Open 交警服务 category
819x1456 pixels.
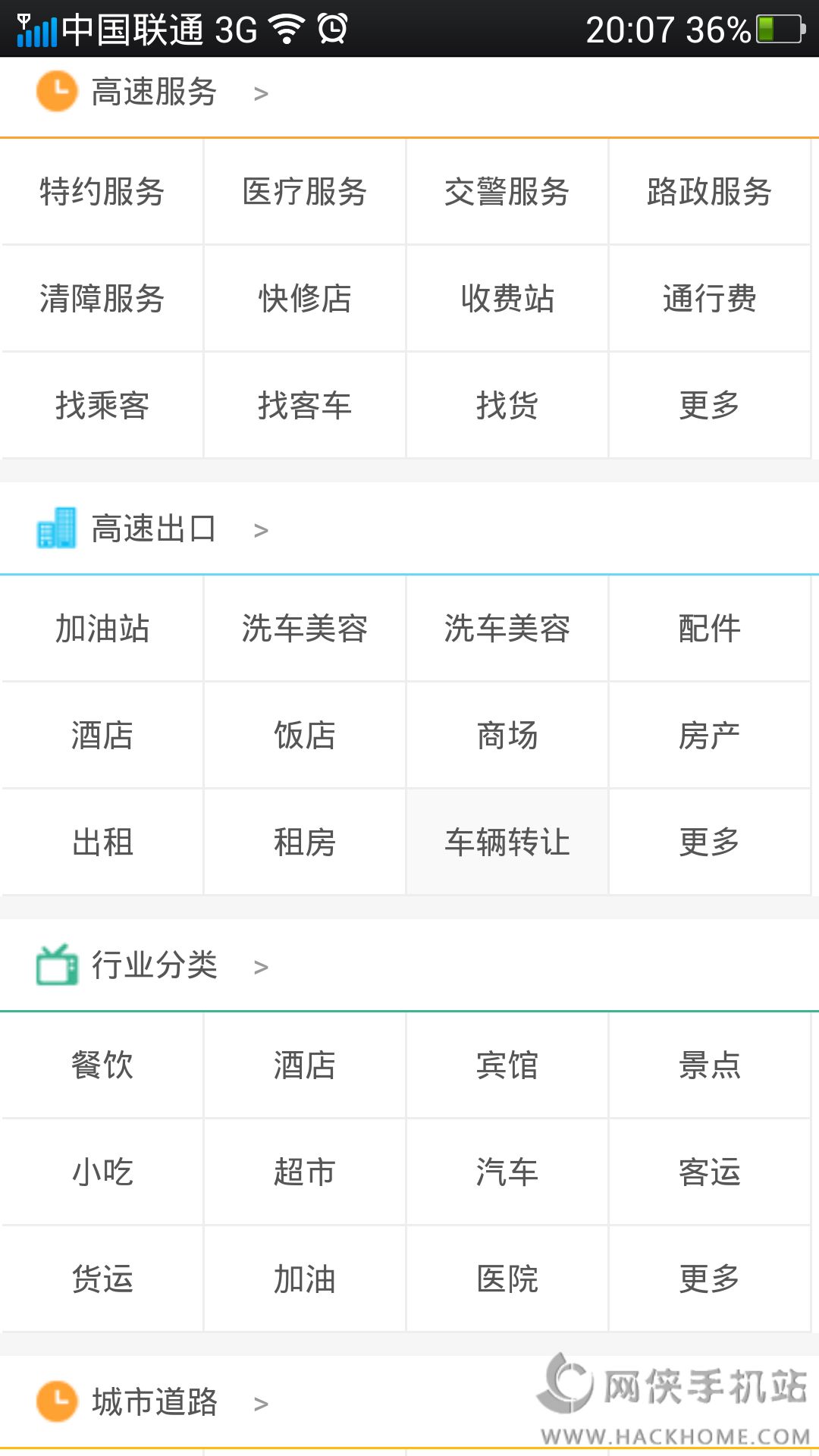point(507,192)
